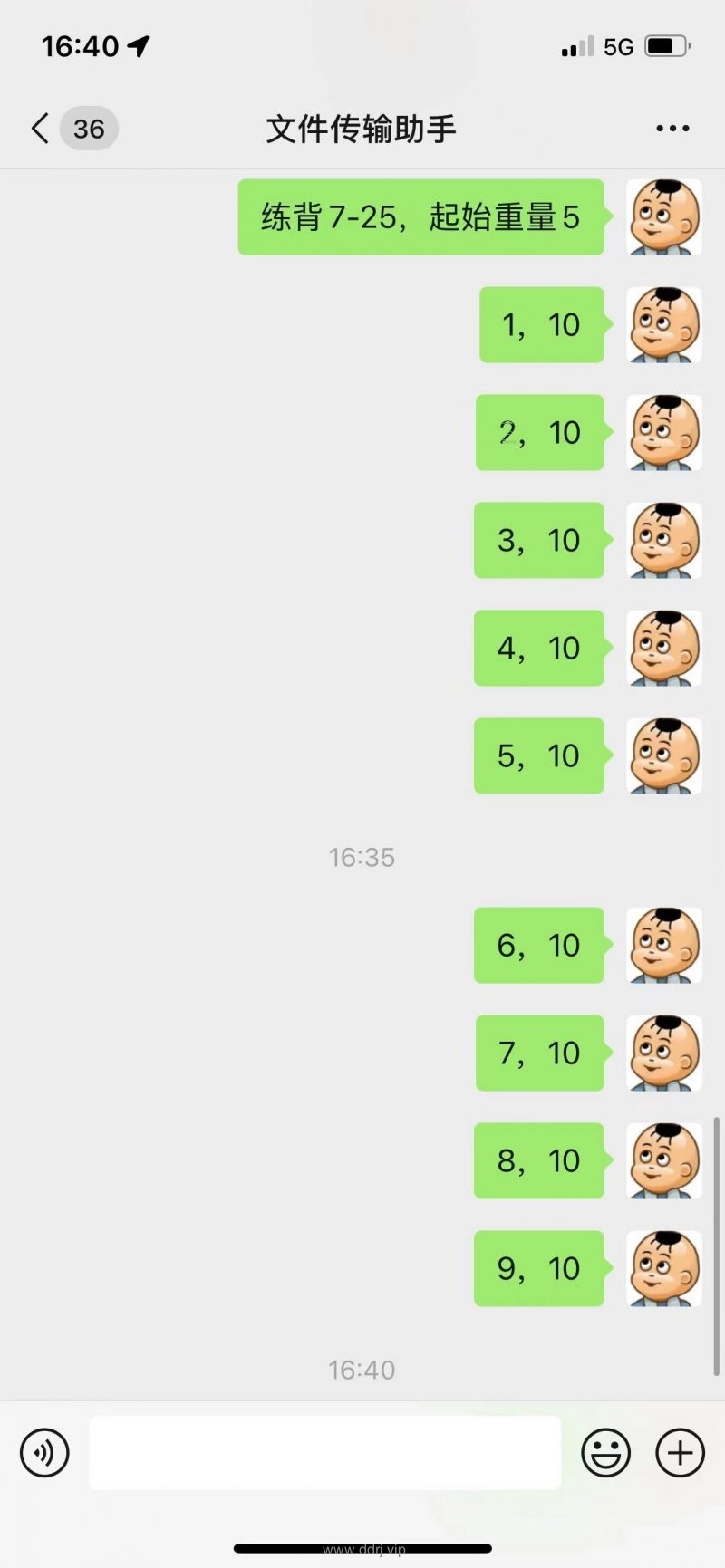The height and width of the screenshot is (1568, 725).
Task: Open the plus attachments menu
Action: coord(680,1453)
